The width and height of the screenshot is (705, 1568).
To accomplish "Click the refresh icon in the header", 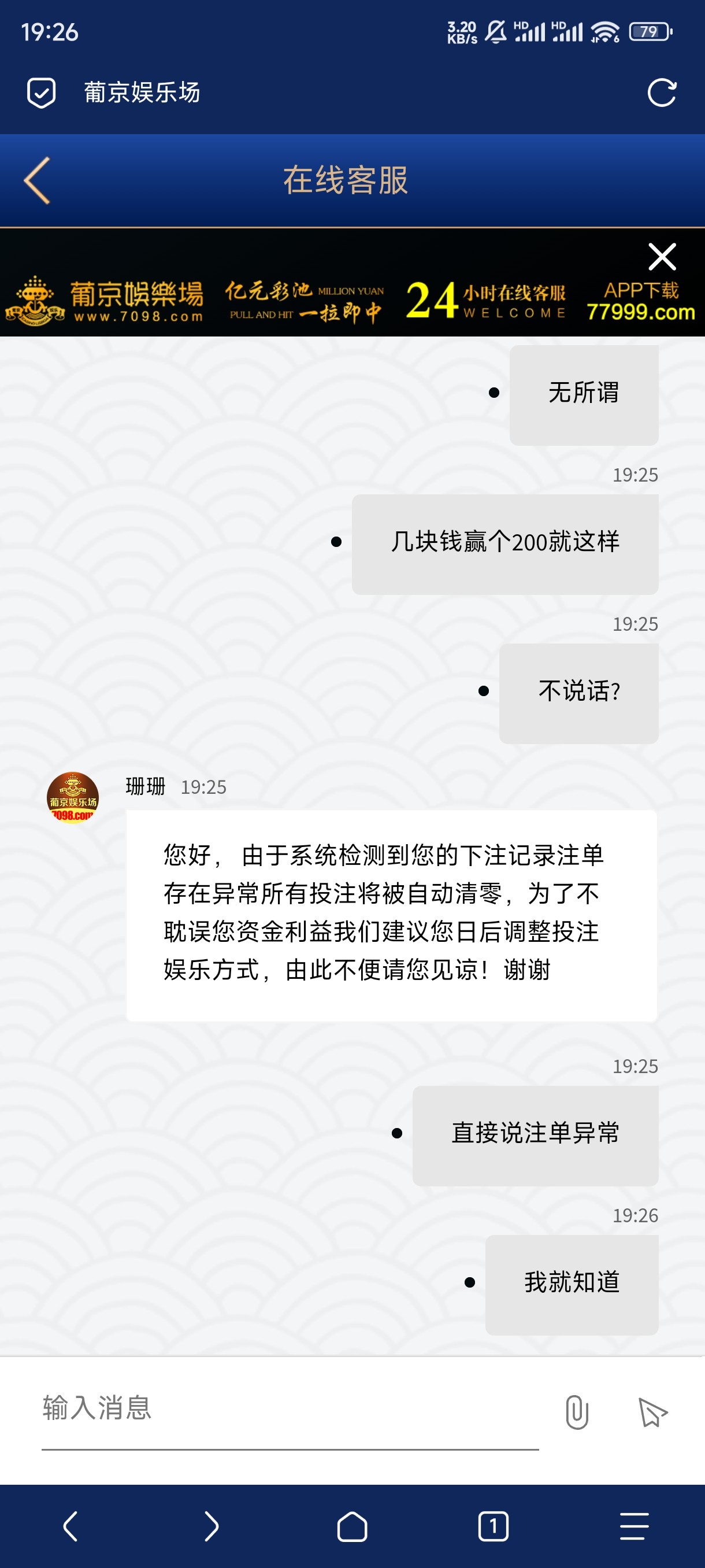I will click(663, 92).
